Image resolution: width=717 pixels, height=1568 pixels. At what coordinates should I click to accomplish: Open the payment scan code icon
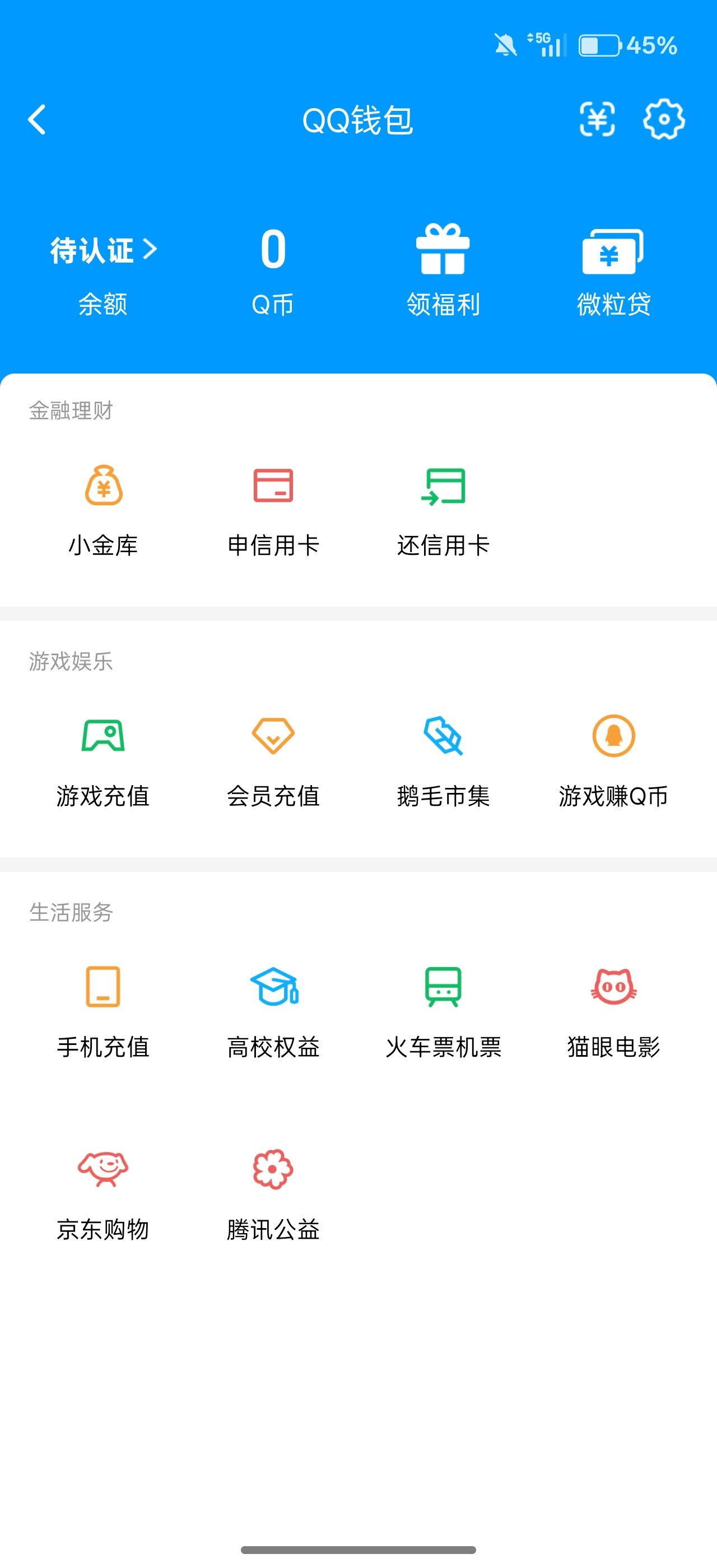pos(598,120)
